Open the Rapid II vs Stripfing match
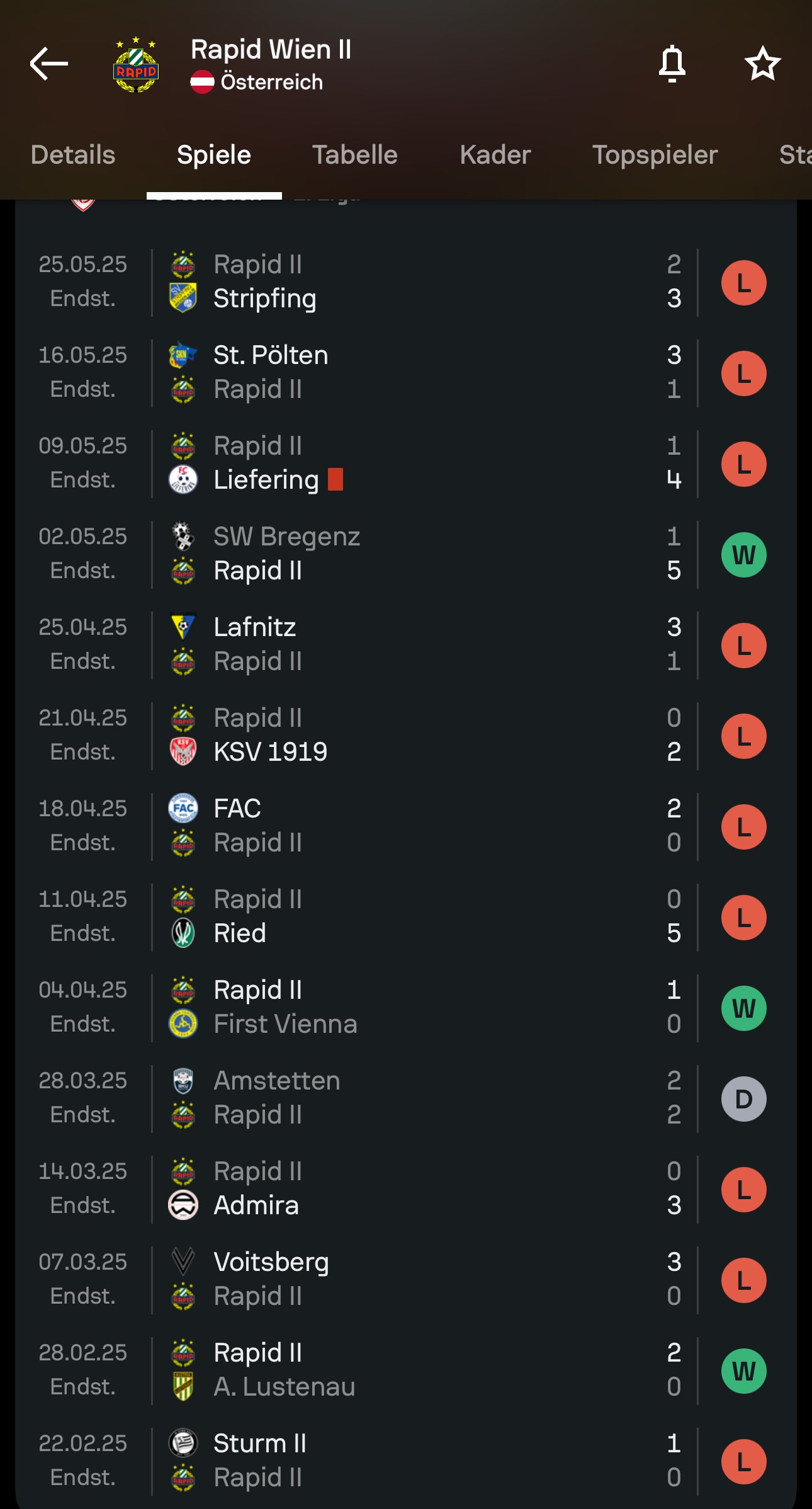The width and height of the screenshot is (812, 1509). (406, 282)
